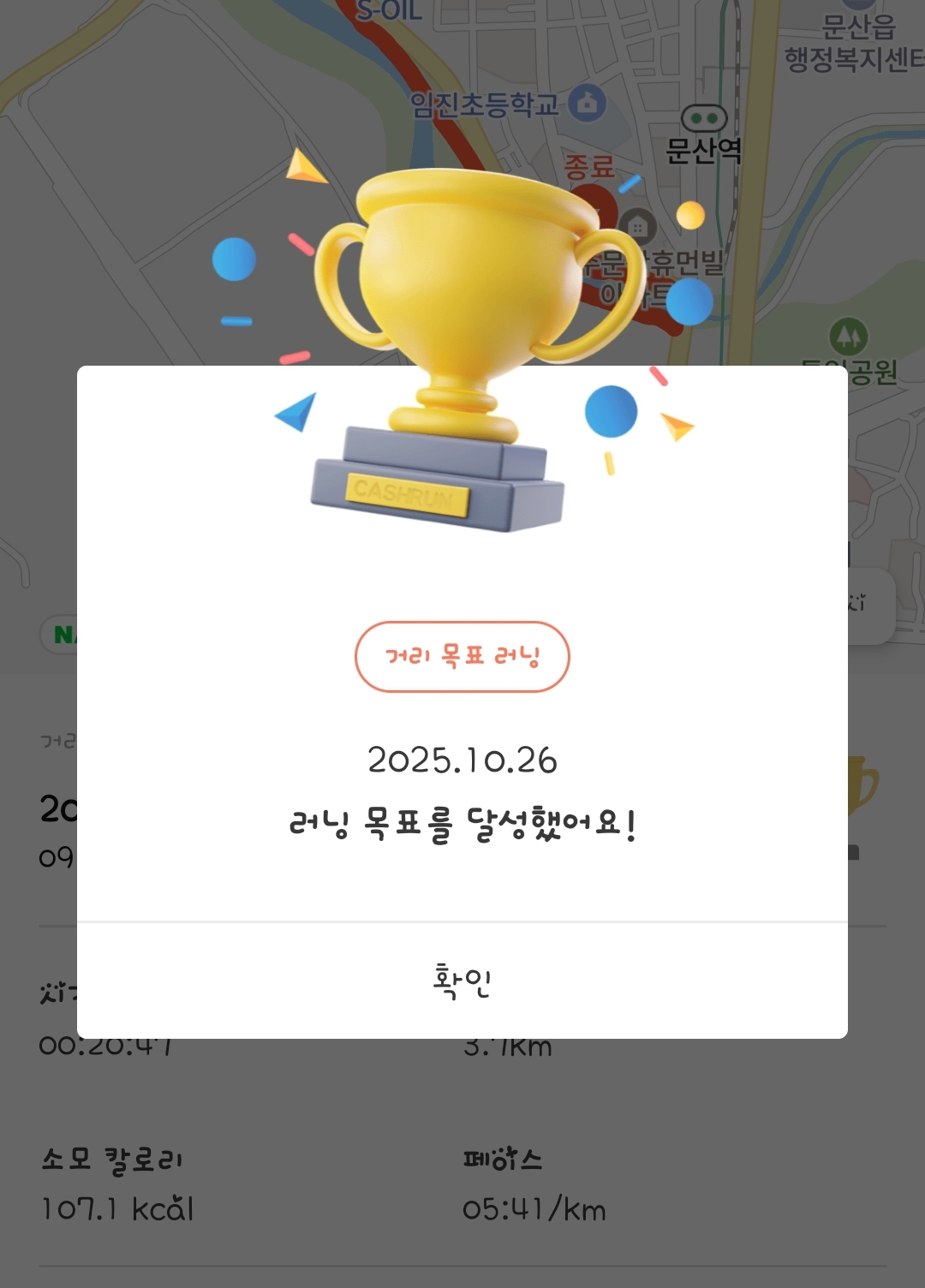Tap the 임진초등학교 school map icon
The image size is (925, 1288).
coord(586,102)
